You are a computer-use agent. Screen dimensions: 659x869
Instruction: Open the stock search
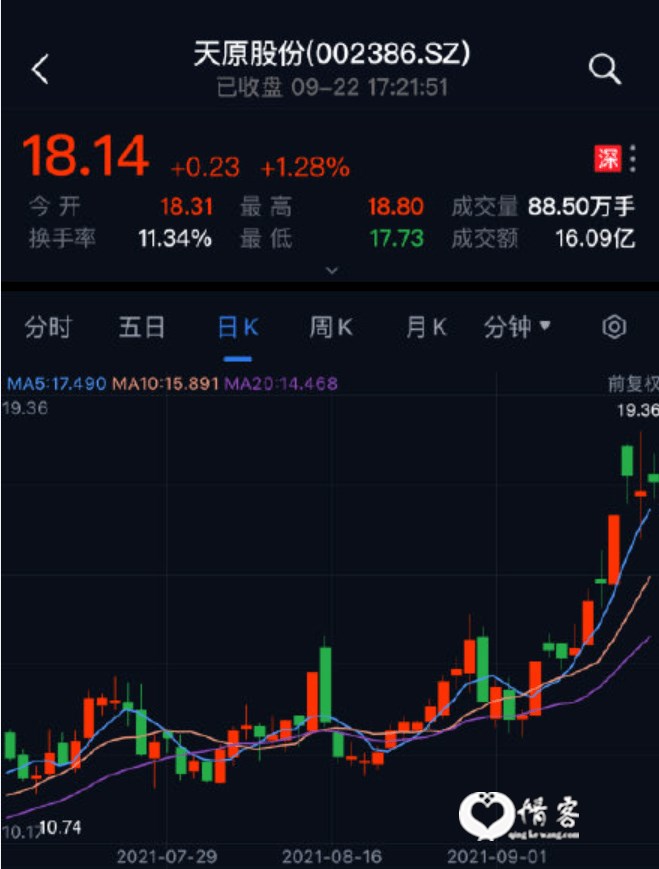604,69
